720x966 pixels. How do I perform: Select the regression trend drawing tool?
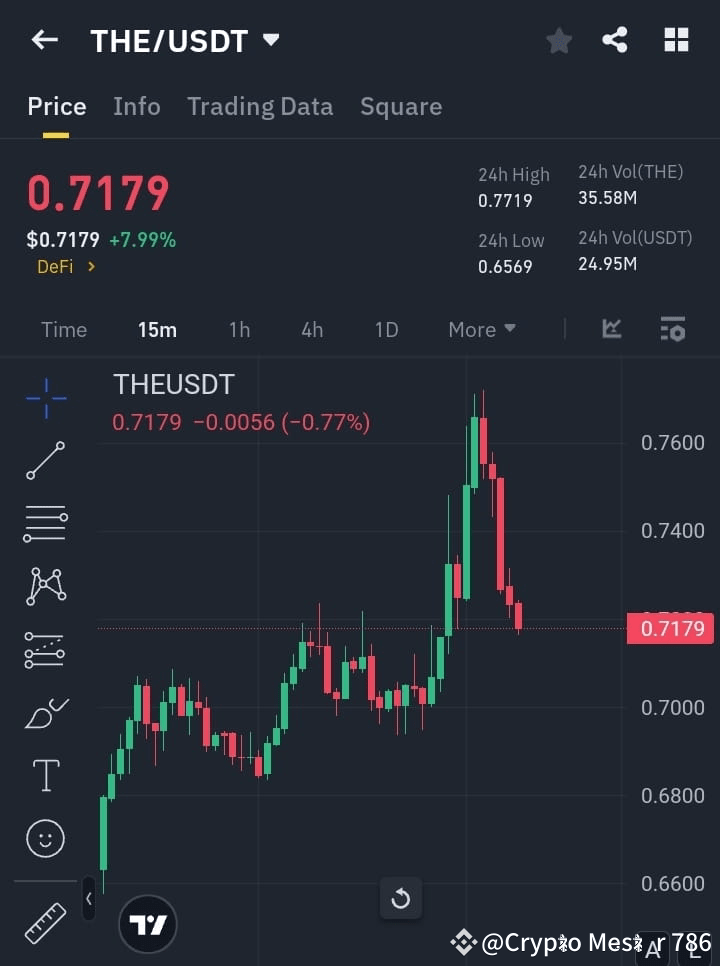(x=45, y=649)
